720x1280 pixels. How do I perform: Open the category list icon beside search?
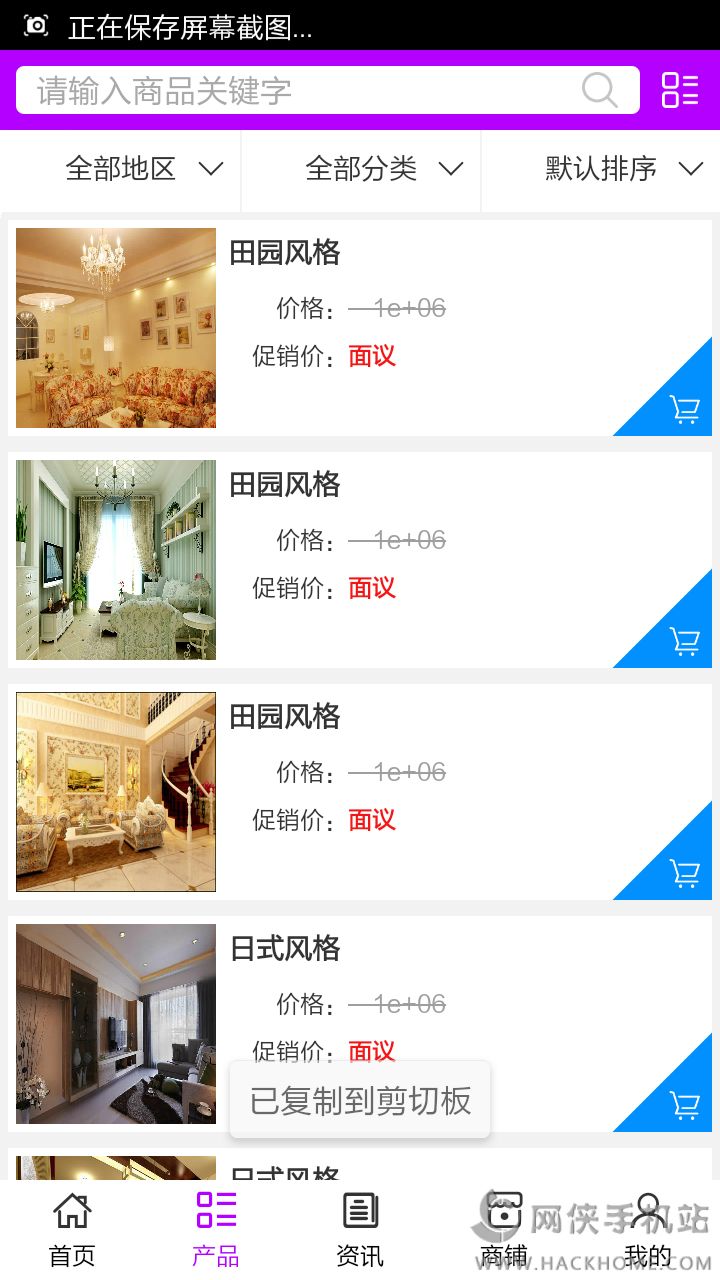point(680,90)
